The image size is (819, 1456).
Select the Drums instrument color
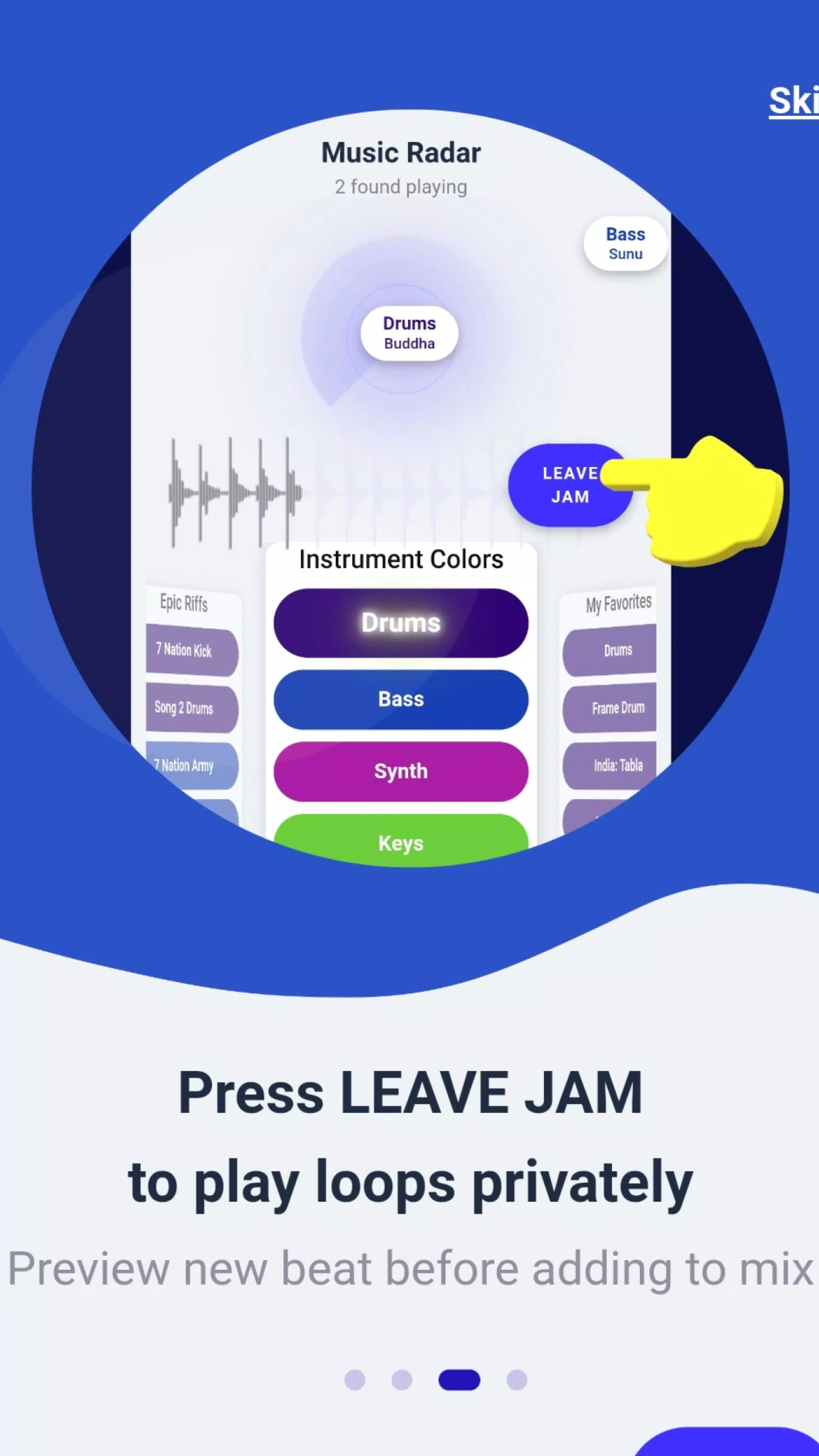pyautogui.click(x=400, y=623)
